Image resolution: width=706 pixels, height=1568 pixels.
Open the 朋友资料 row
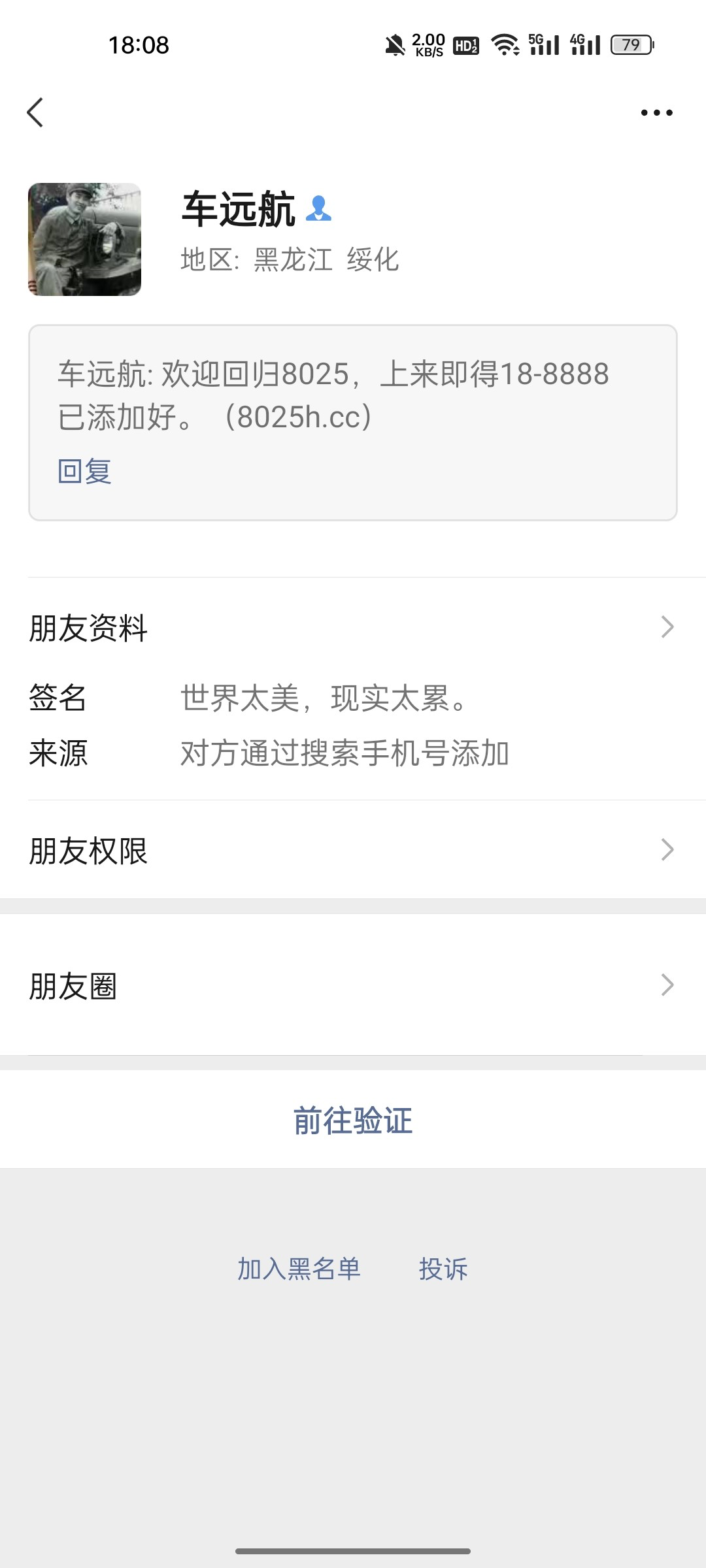[x=353, y=627]
